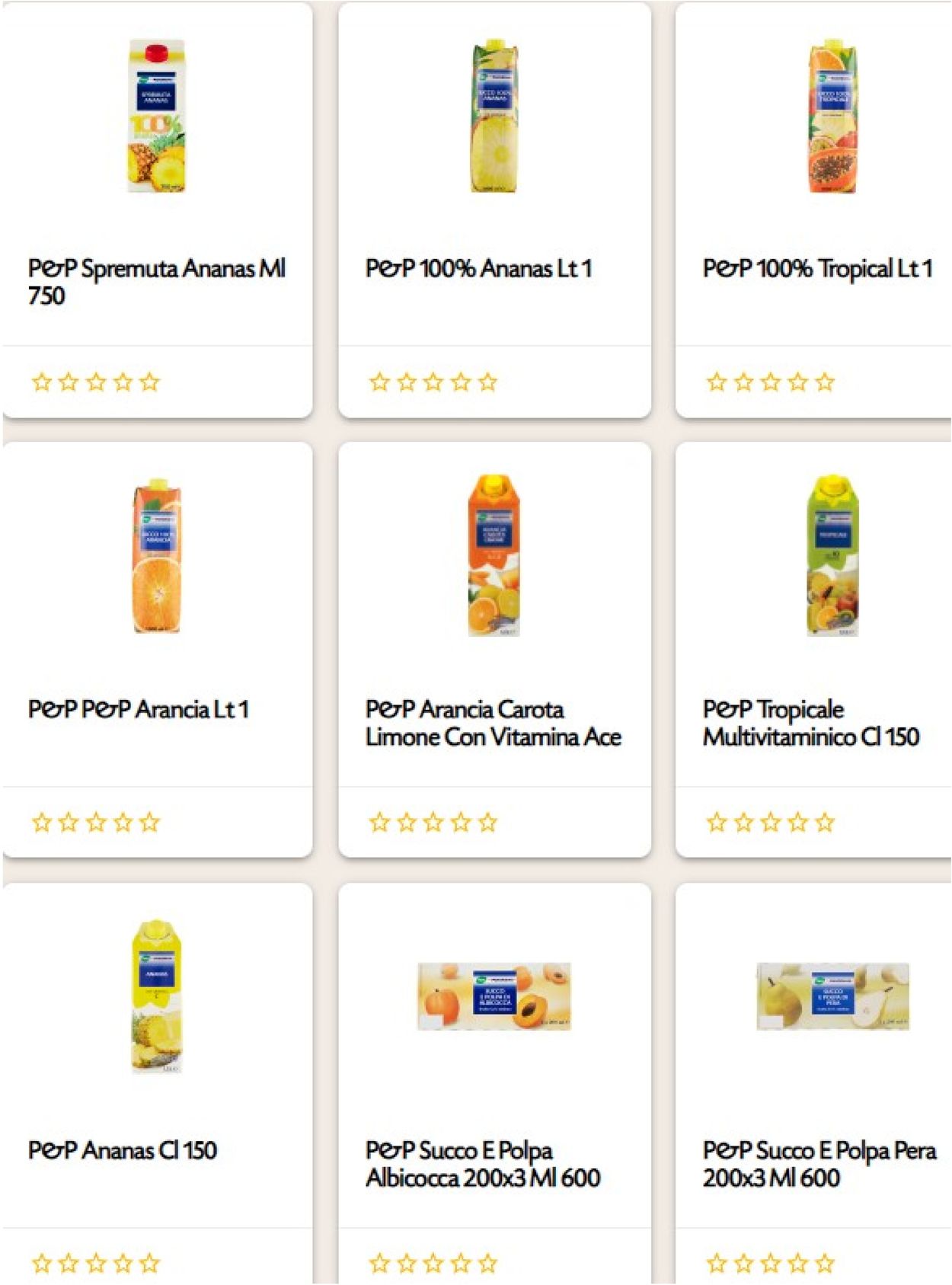View the P&P 100% Ananas Lt 1 card

coord(478,268)
